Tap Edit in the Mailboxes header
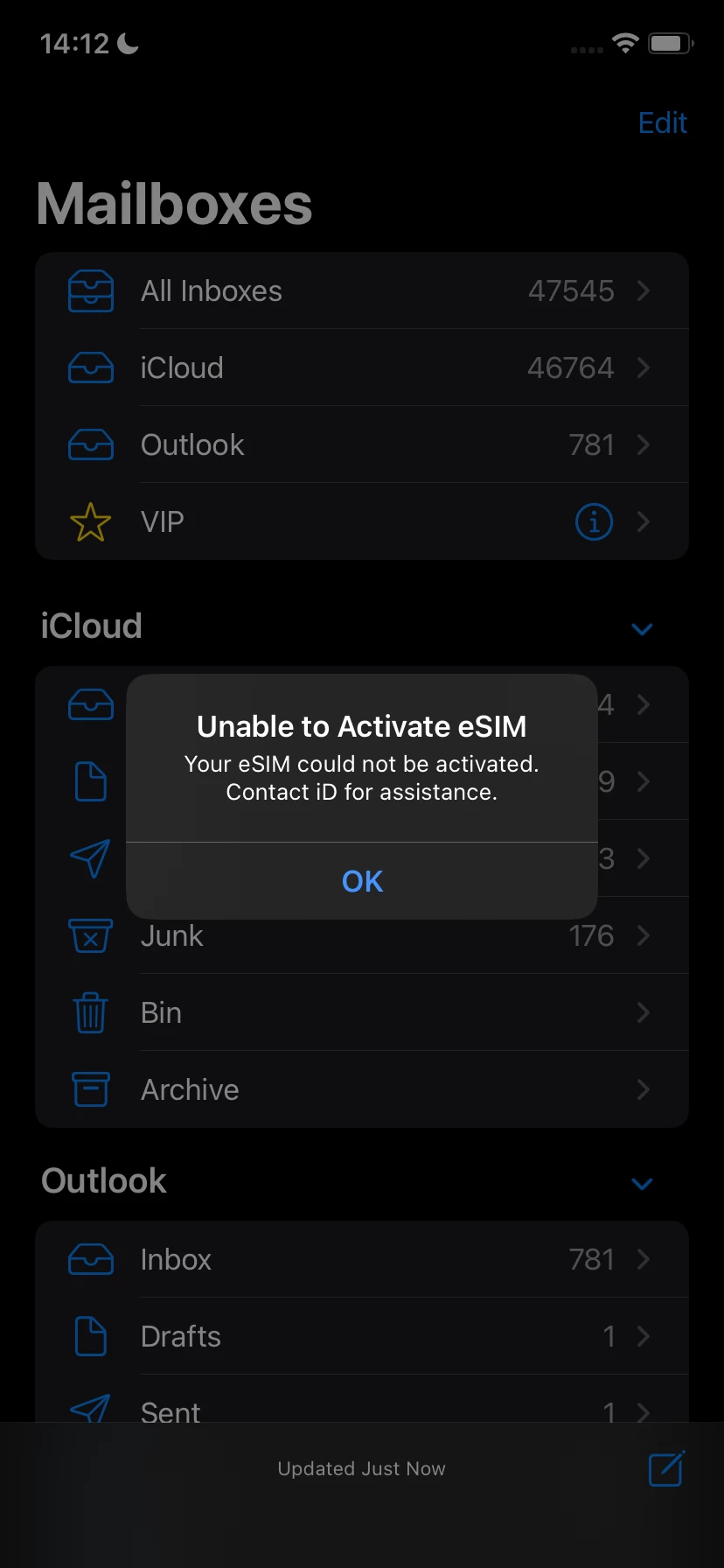Viewport: 724px width, 1568px height. (662, 123)
